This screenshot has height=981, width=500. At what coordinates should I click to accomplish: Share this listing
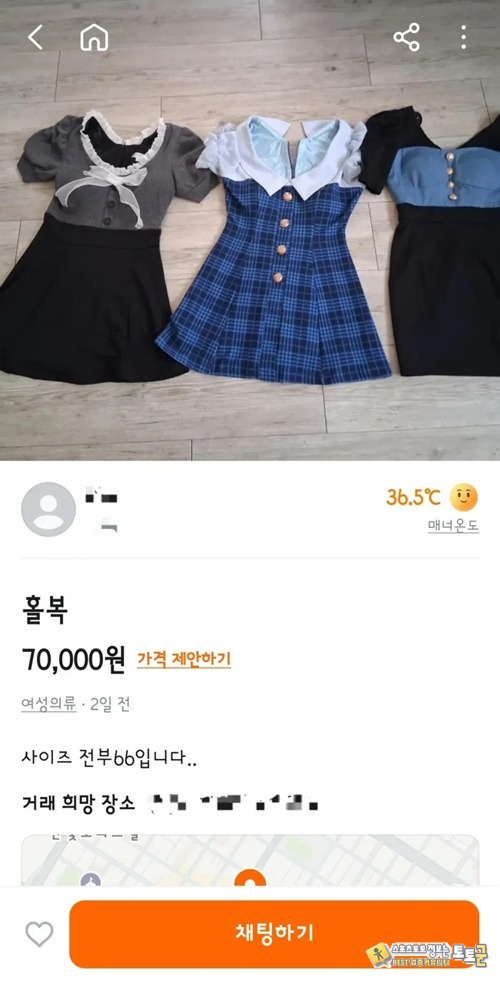tap(406, 38)
